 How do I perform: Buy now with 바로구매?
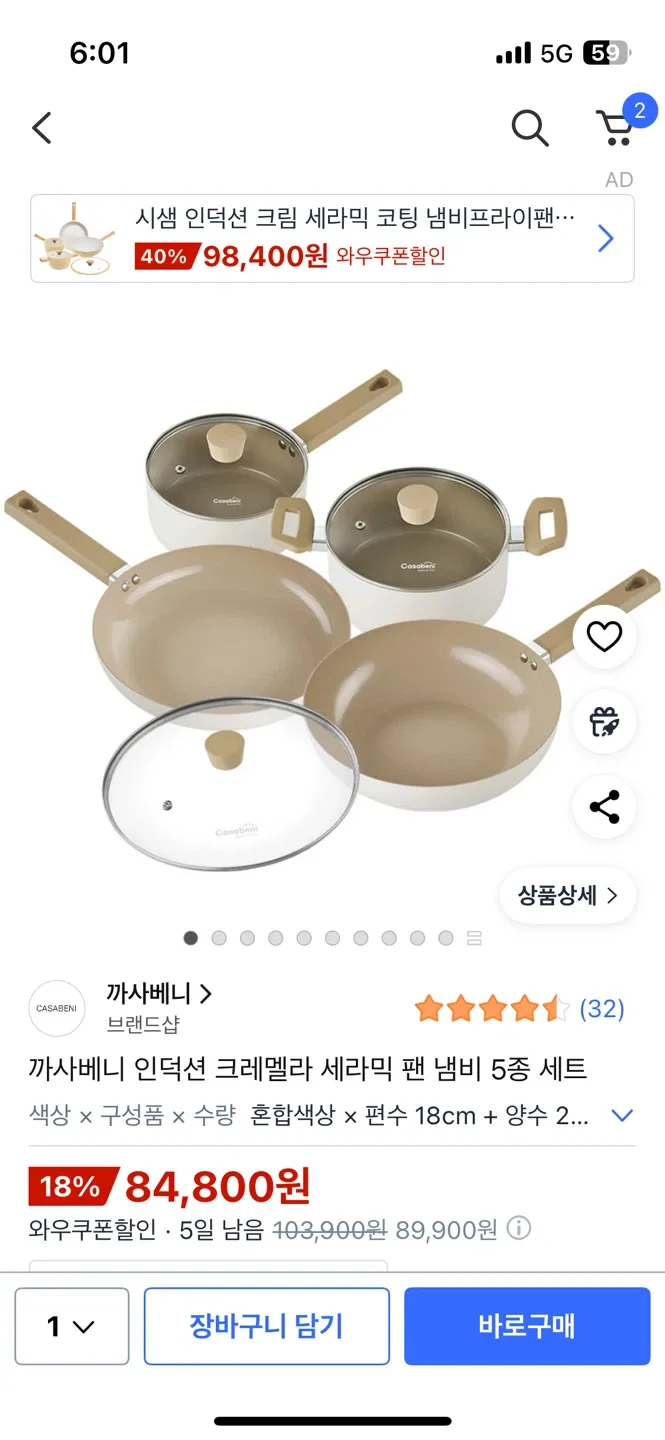pos(526,1326)
